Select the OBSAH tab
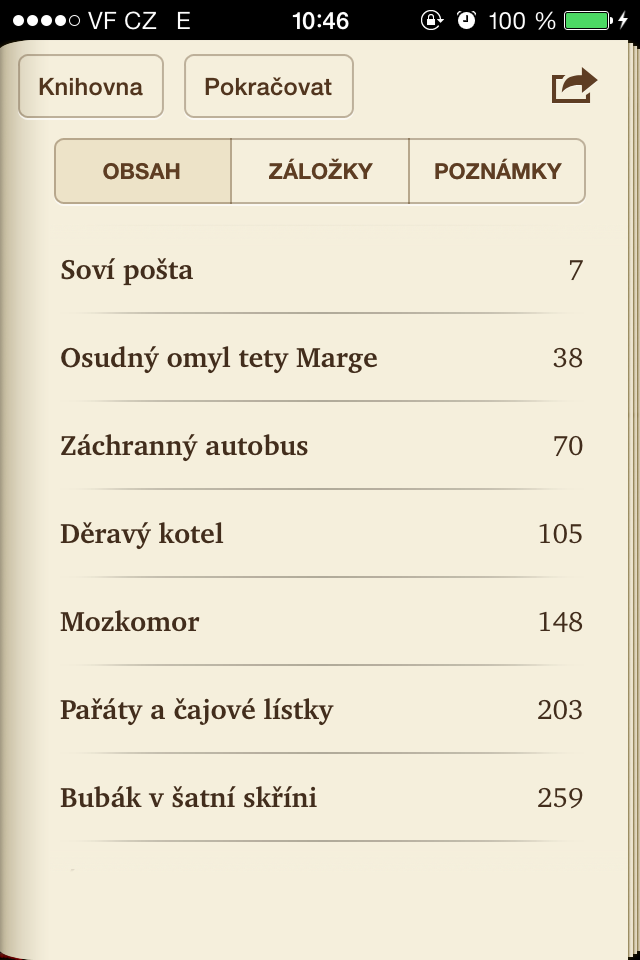 click(142, 171)
